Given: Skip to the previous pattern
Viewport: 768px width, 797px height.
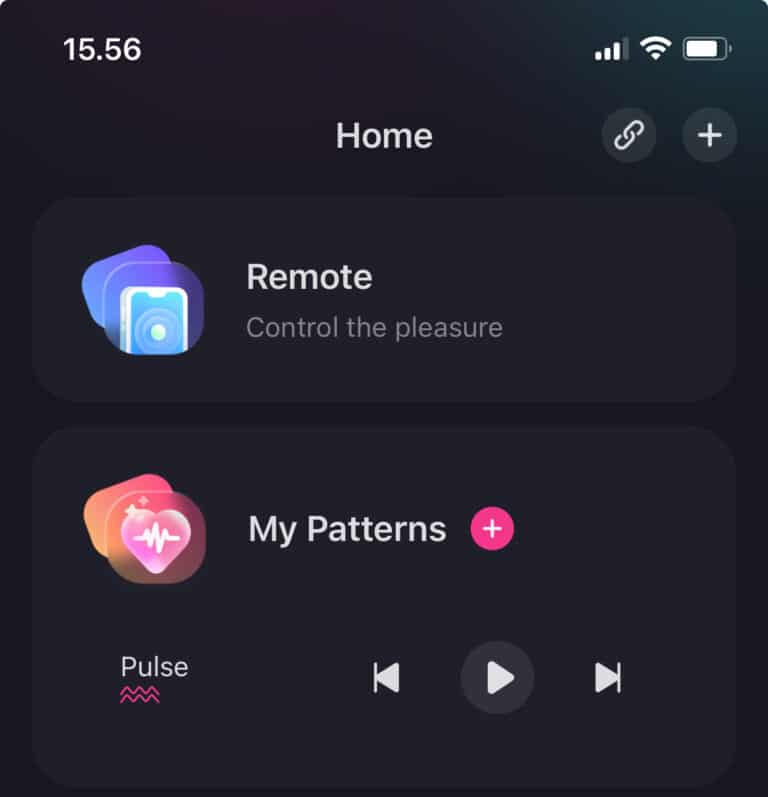Looking at the screenshot, I should 386,678.
